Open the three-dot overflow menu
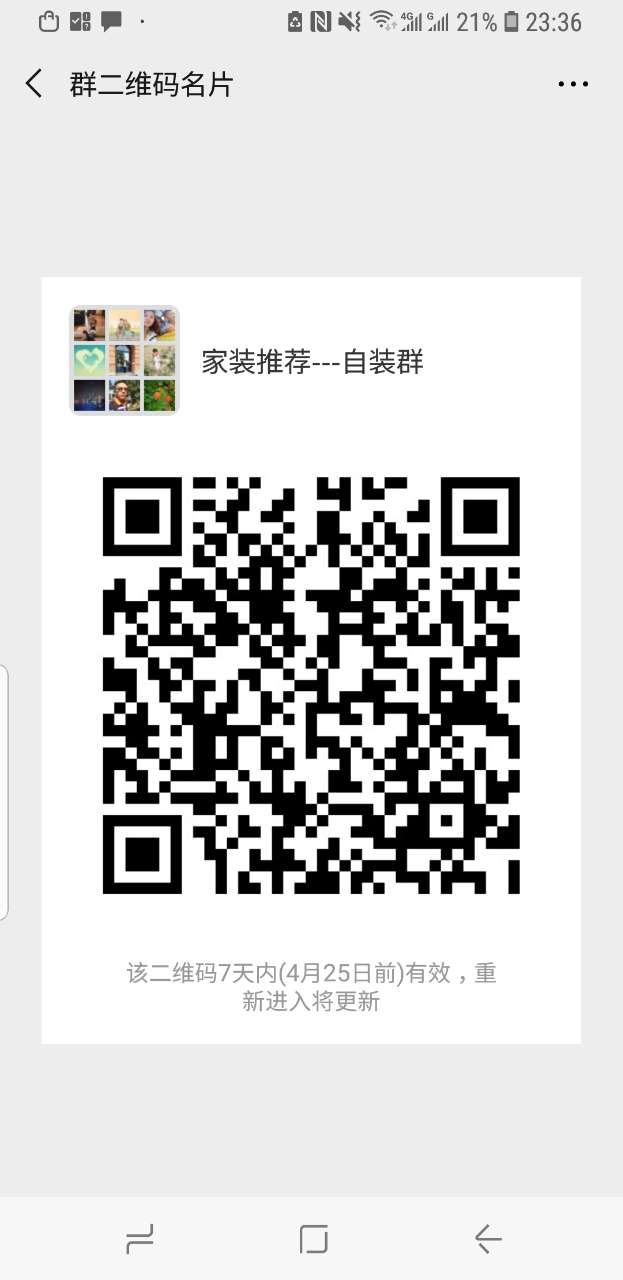 573,85
